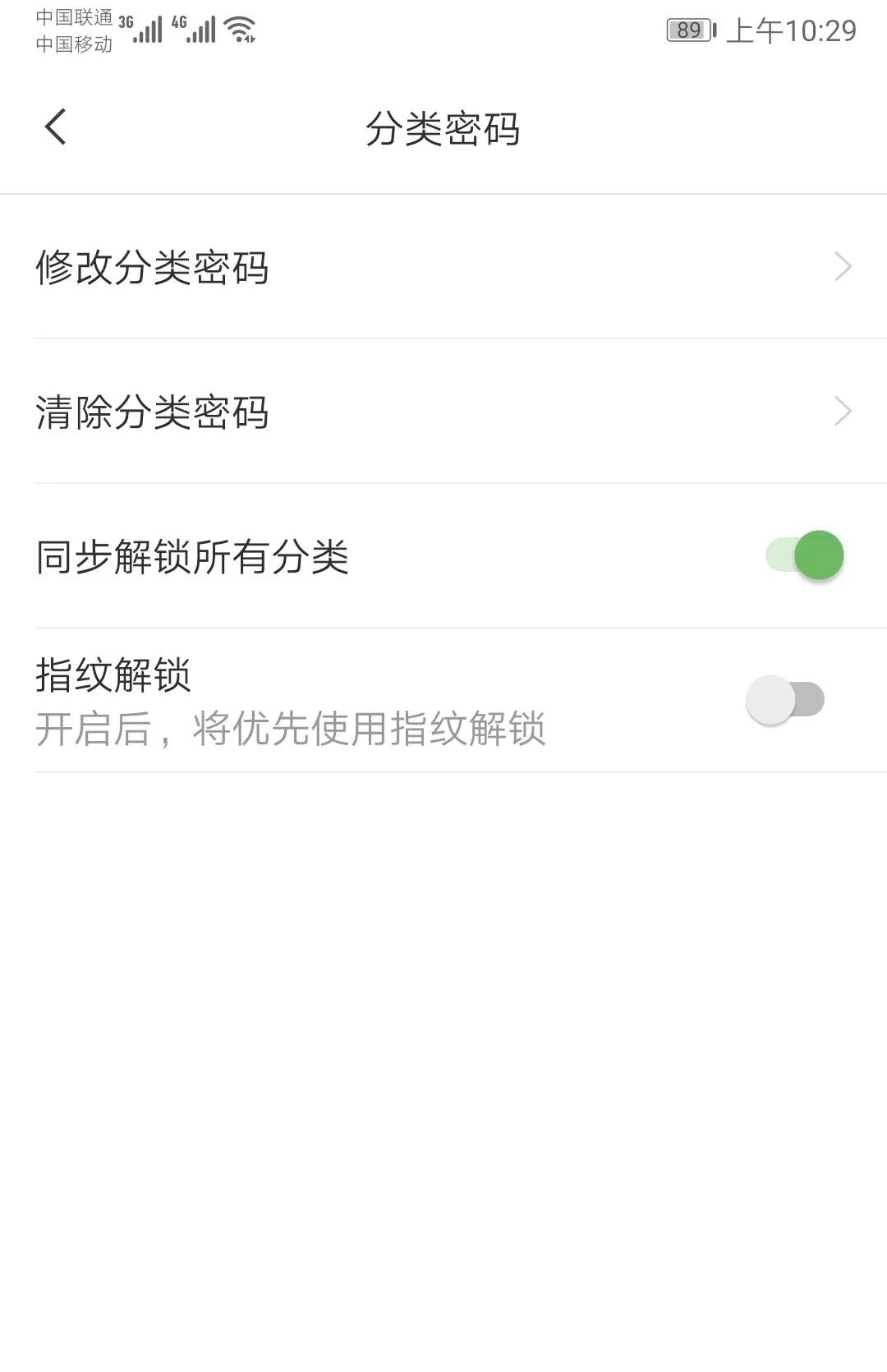Viewport: 887px width, 1372px height.
Task: Open 修改分类密码 option
Action: (443, 267)
